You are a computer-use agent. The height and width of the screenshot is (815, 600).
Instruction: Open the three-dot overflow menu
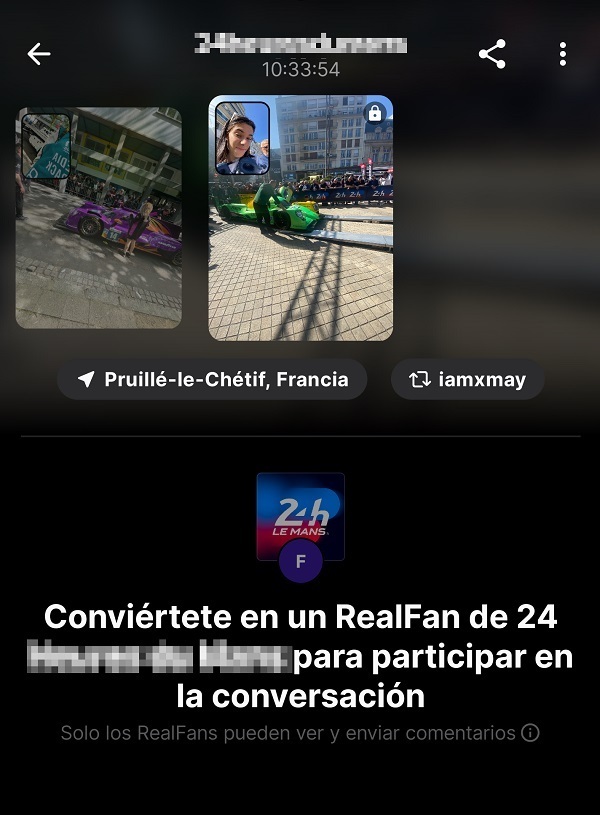(563, 54)
